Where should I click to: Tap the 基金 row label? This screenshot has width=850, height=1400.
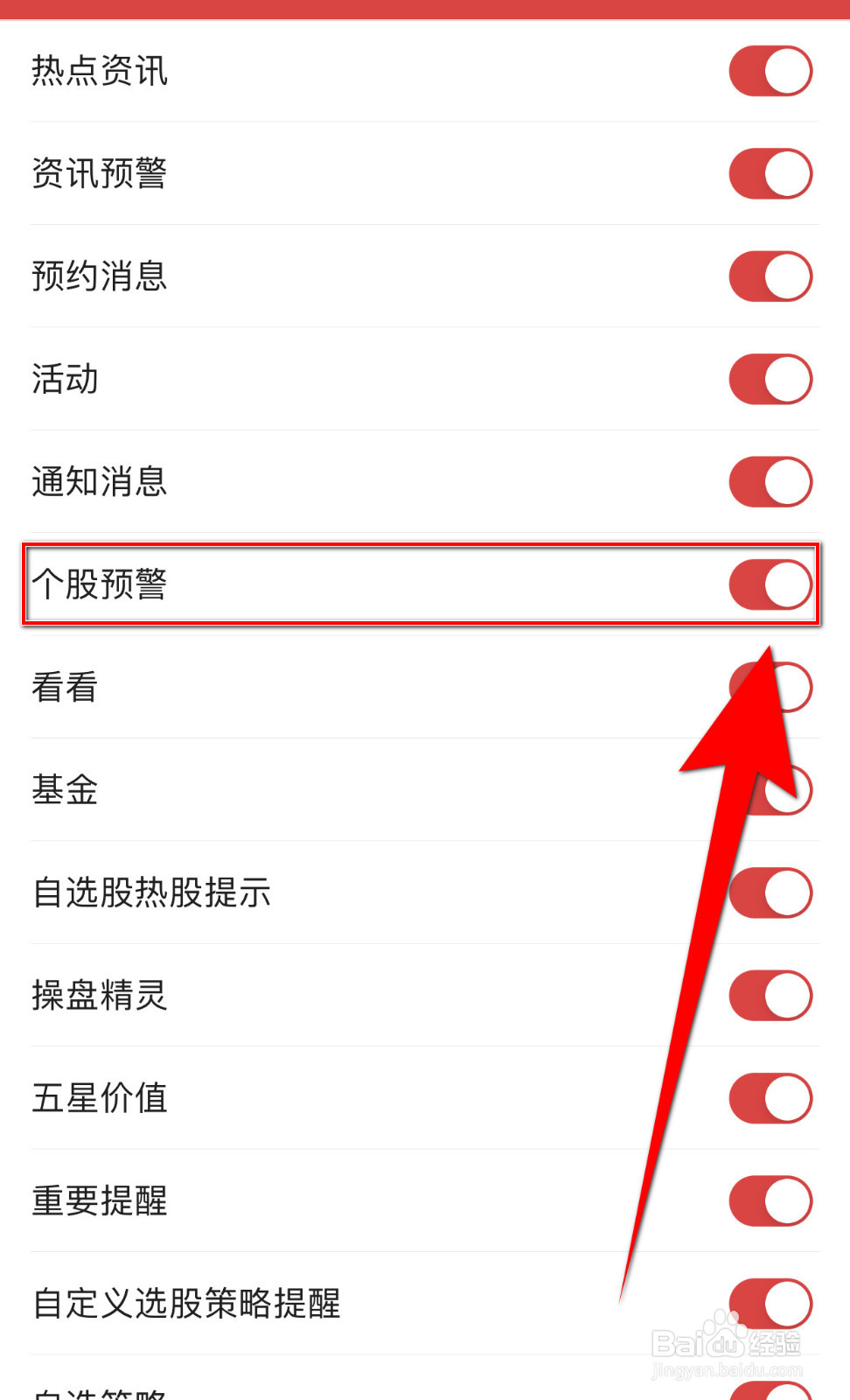click(x=65, y=789)
